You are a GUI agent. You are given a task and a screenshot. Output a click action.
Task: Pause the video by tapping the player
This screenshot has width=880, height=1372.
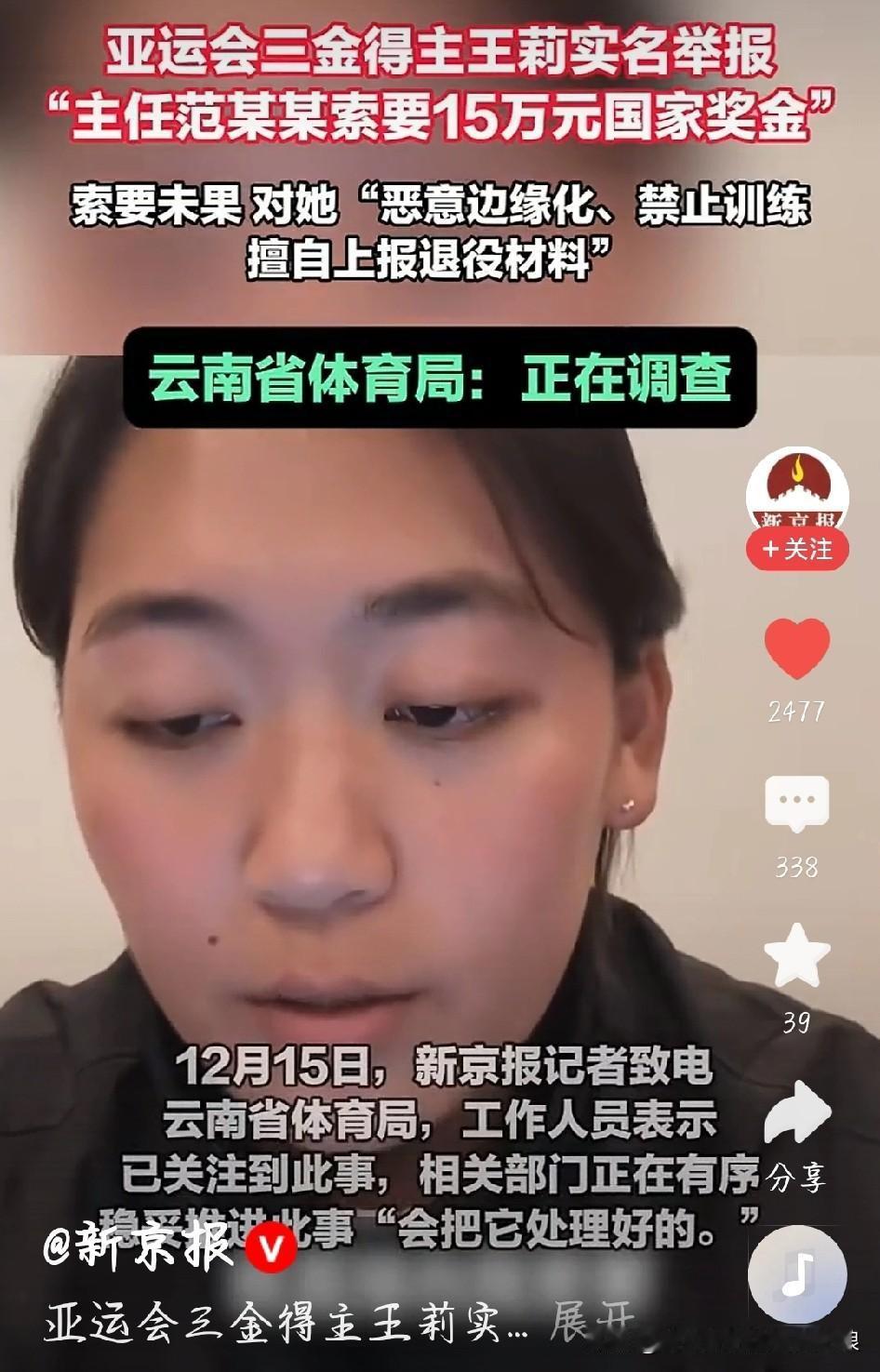[x=372, y=791]
